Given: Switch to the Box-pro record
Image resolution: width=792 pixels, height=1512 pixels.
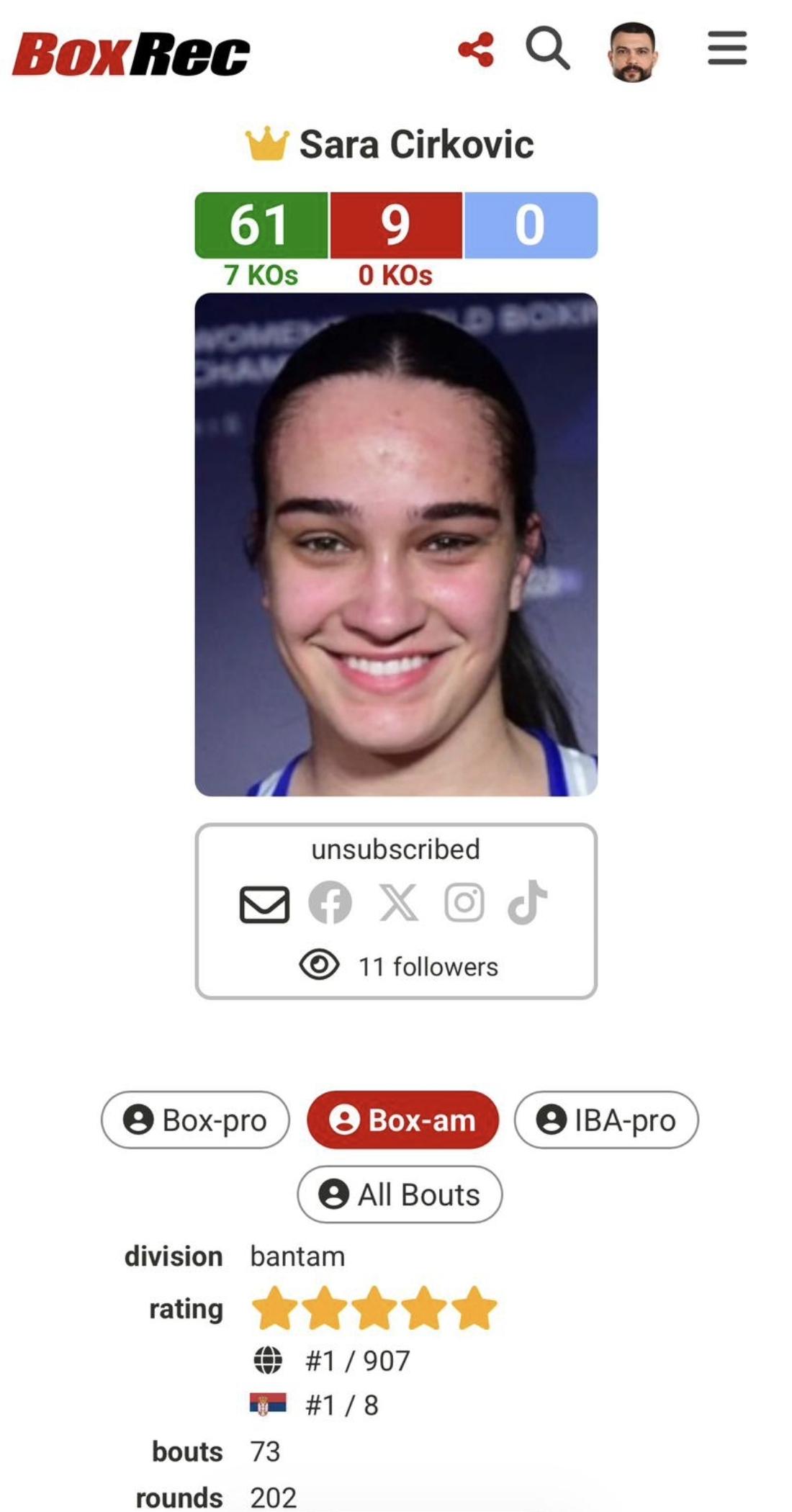Looking at the screenshot, I should (x=195, y=1120).
